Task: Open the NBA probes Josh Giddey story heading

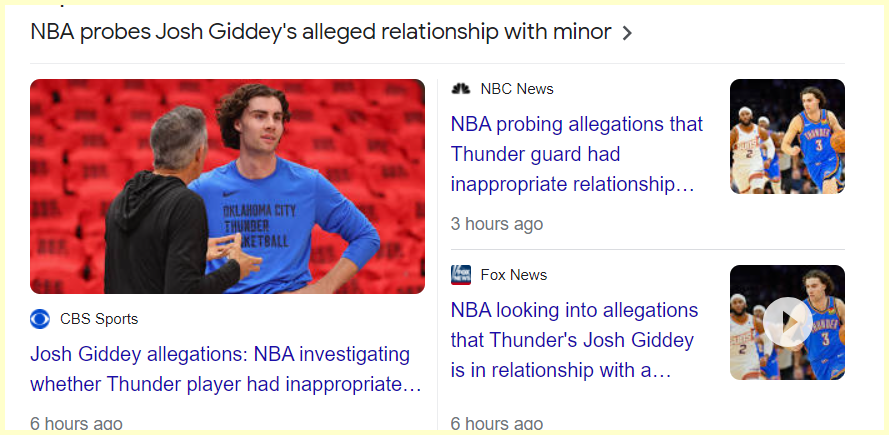Action: (320, 32)
